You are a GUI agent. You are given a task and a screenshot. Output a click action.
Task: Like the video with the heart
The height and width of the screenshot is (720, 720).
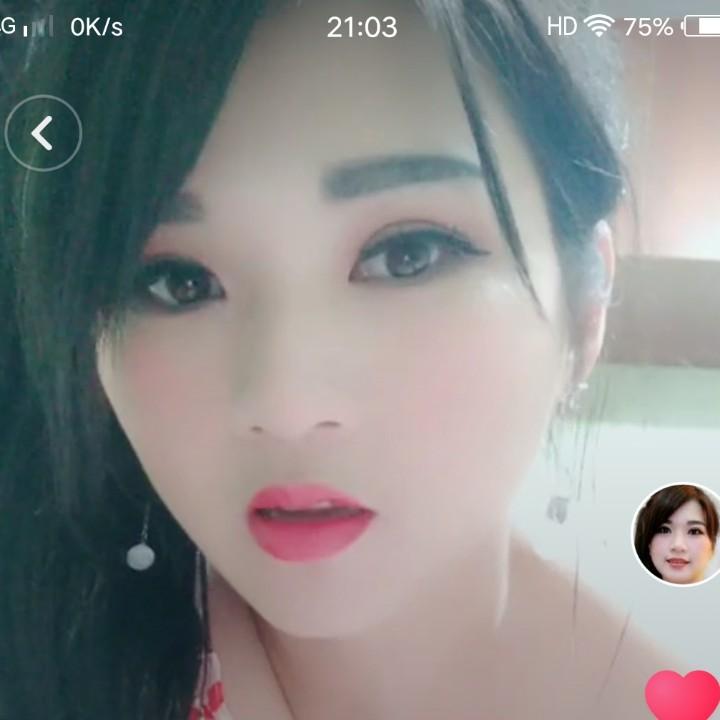[x=681, y=696]
